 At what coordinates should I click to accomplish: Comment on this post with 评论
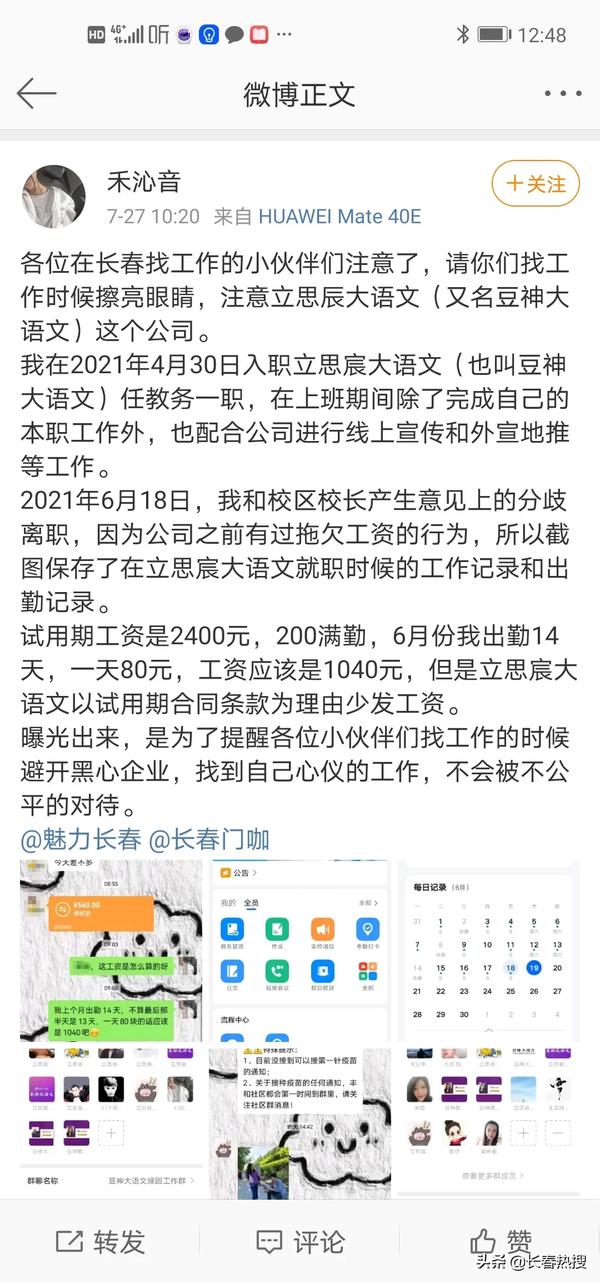[300, 1241]
